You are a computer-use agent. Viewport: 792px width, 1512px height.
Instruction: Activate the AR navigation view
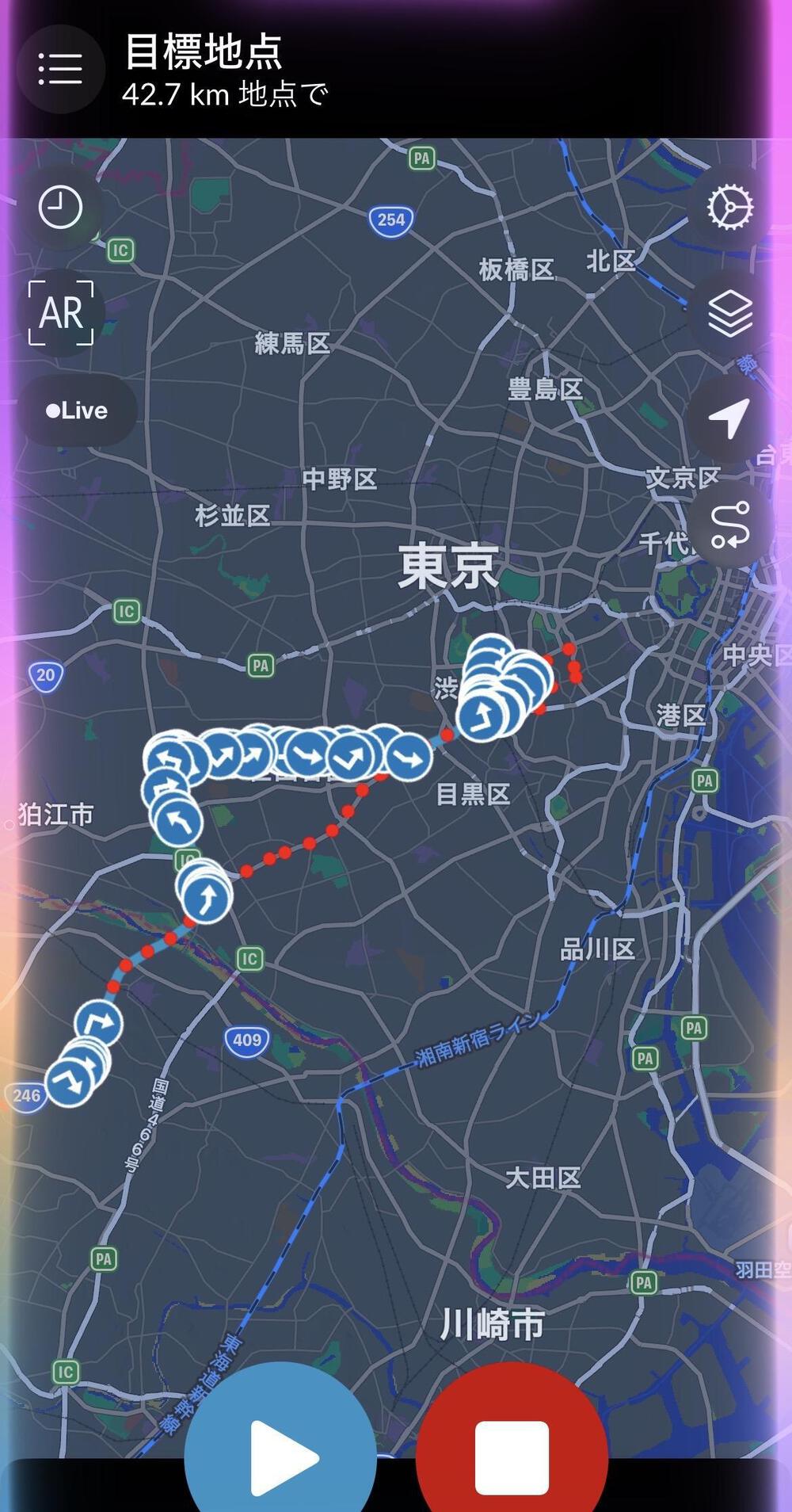click(x=62, y=314)
